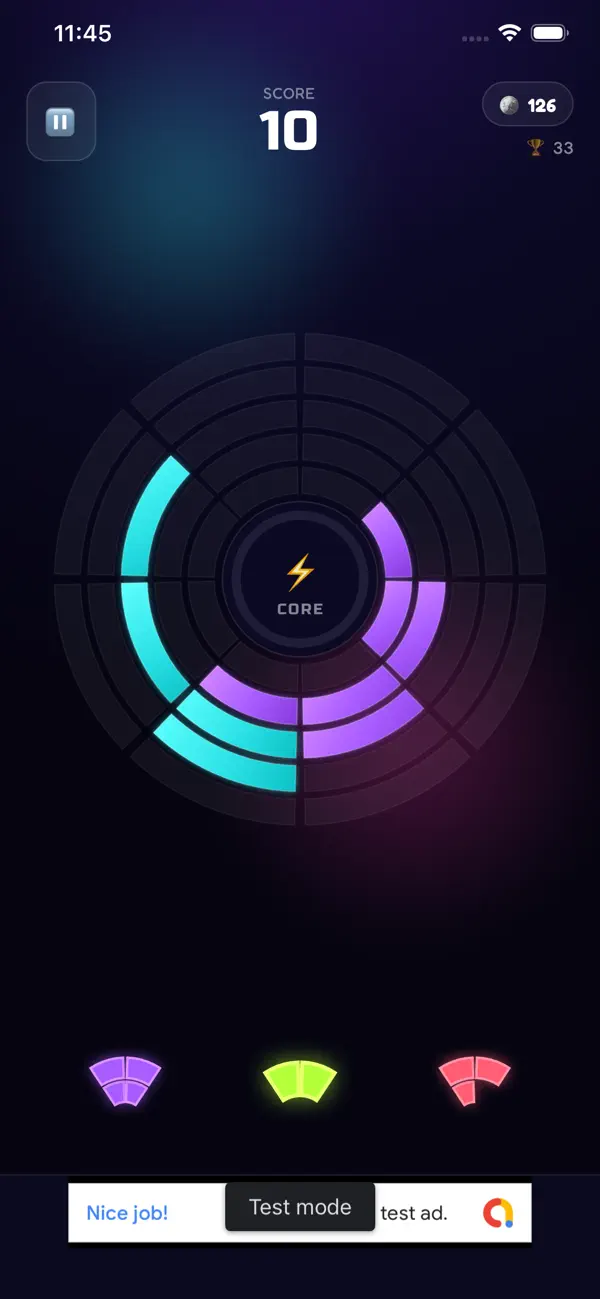Open the coin balance showing 126
Screen dimensions: 600x1299
pos(528,105)
